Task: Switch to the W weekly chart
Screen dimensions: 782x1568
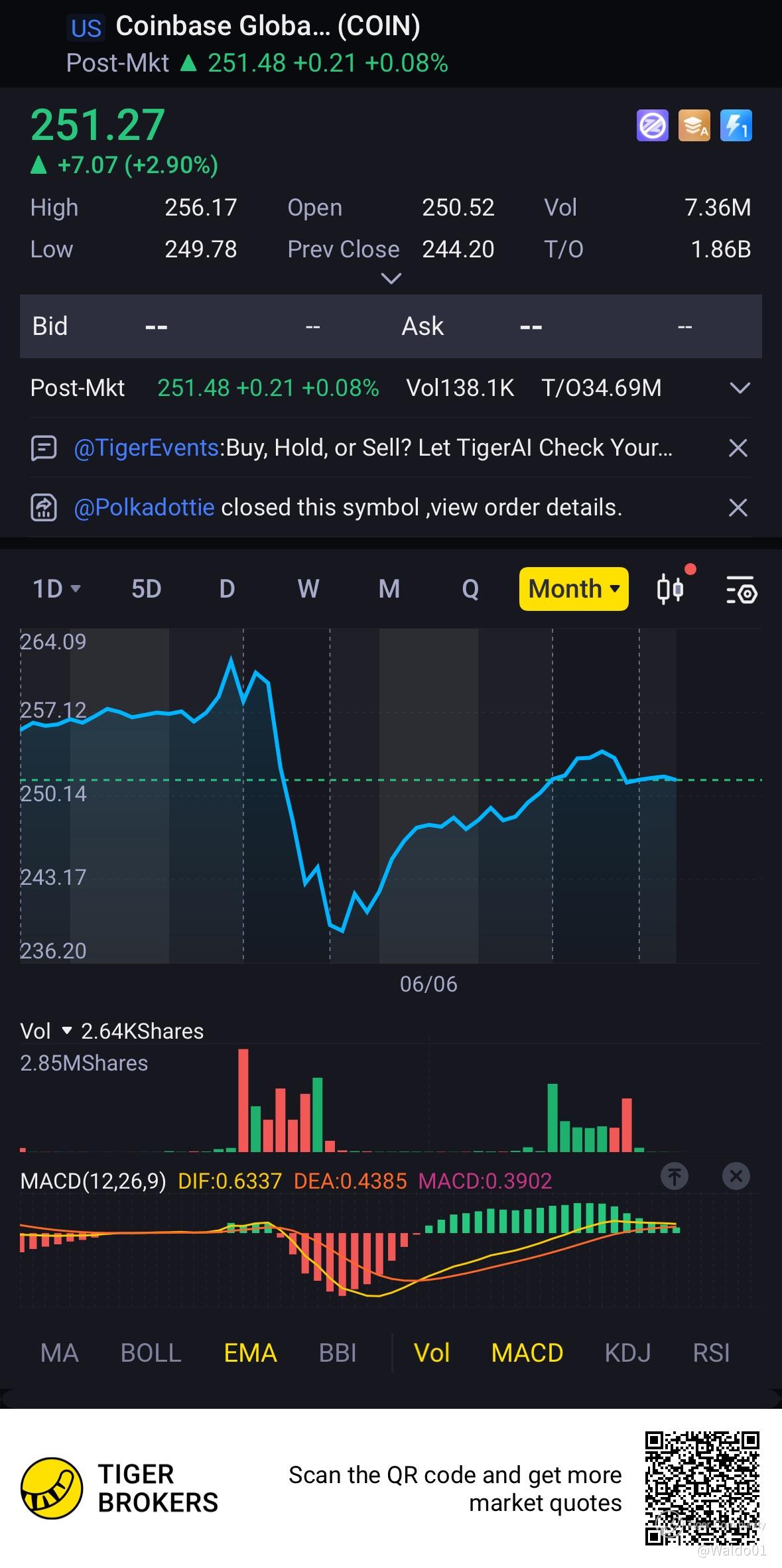Action: pyautogui.click(x=308, y=589)
